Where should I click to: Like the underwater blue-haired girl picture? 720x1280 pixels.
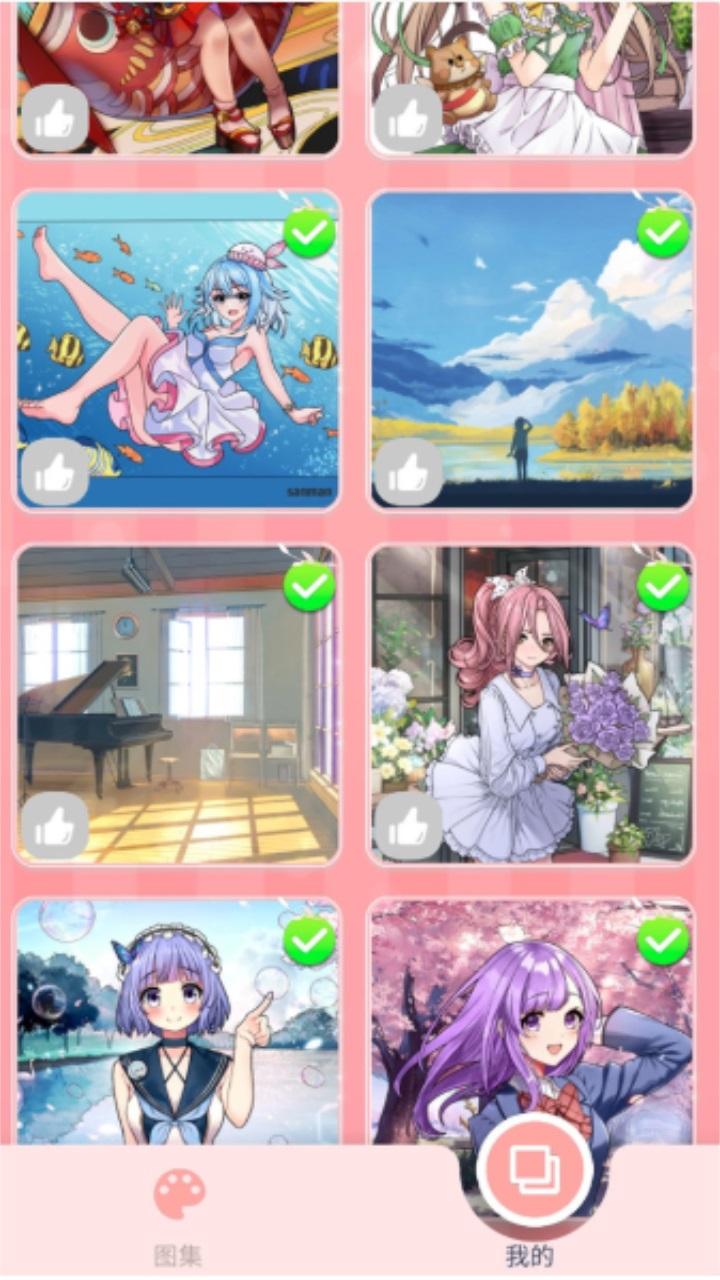(x=55, y=471)
